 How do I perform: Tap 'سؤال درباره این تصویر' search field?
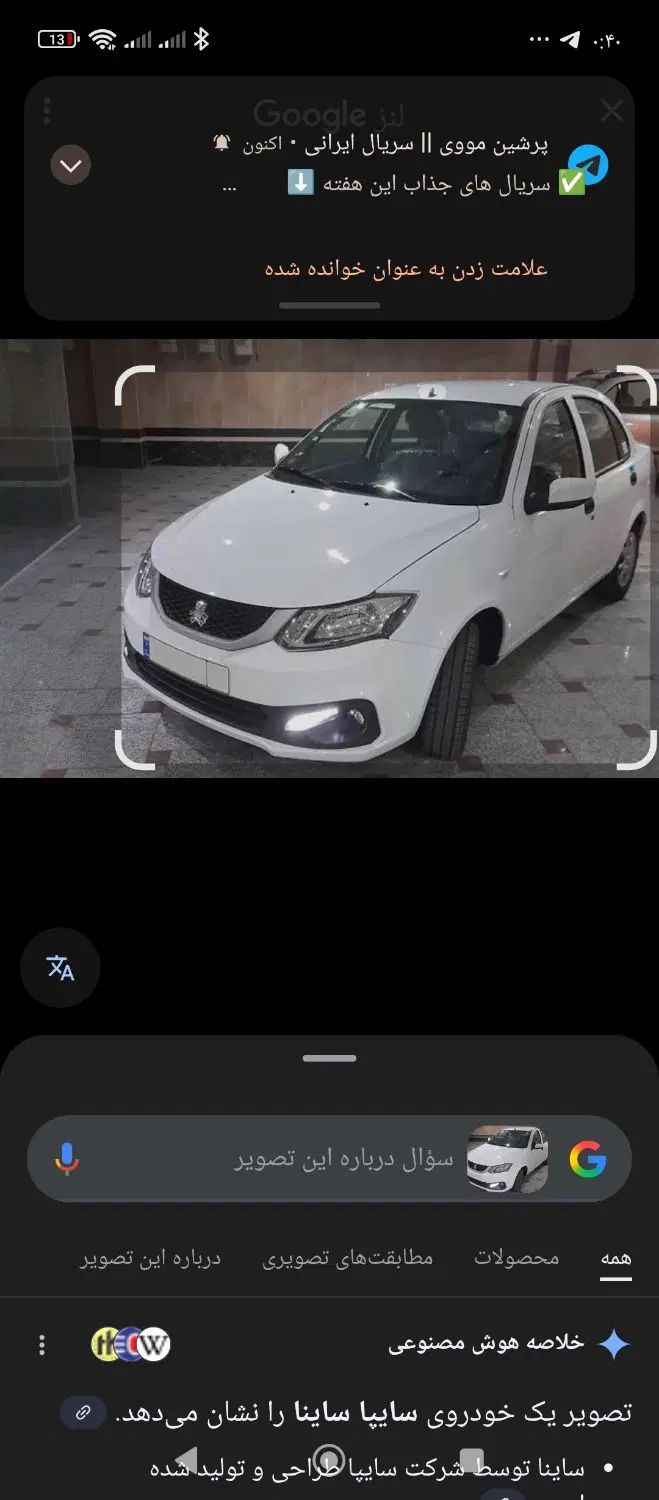[x=343, y=1159]
